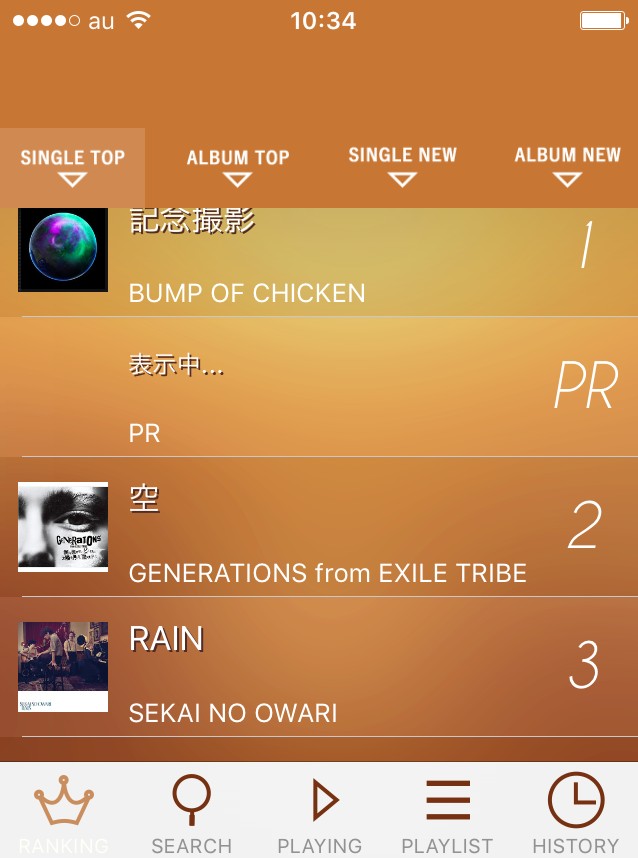
Task: Select the ALBUM NEW tab
Action: 567,165
